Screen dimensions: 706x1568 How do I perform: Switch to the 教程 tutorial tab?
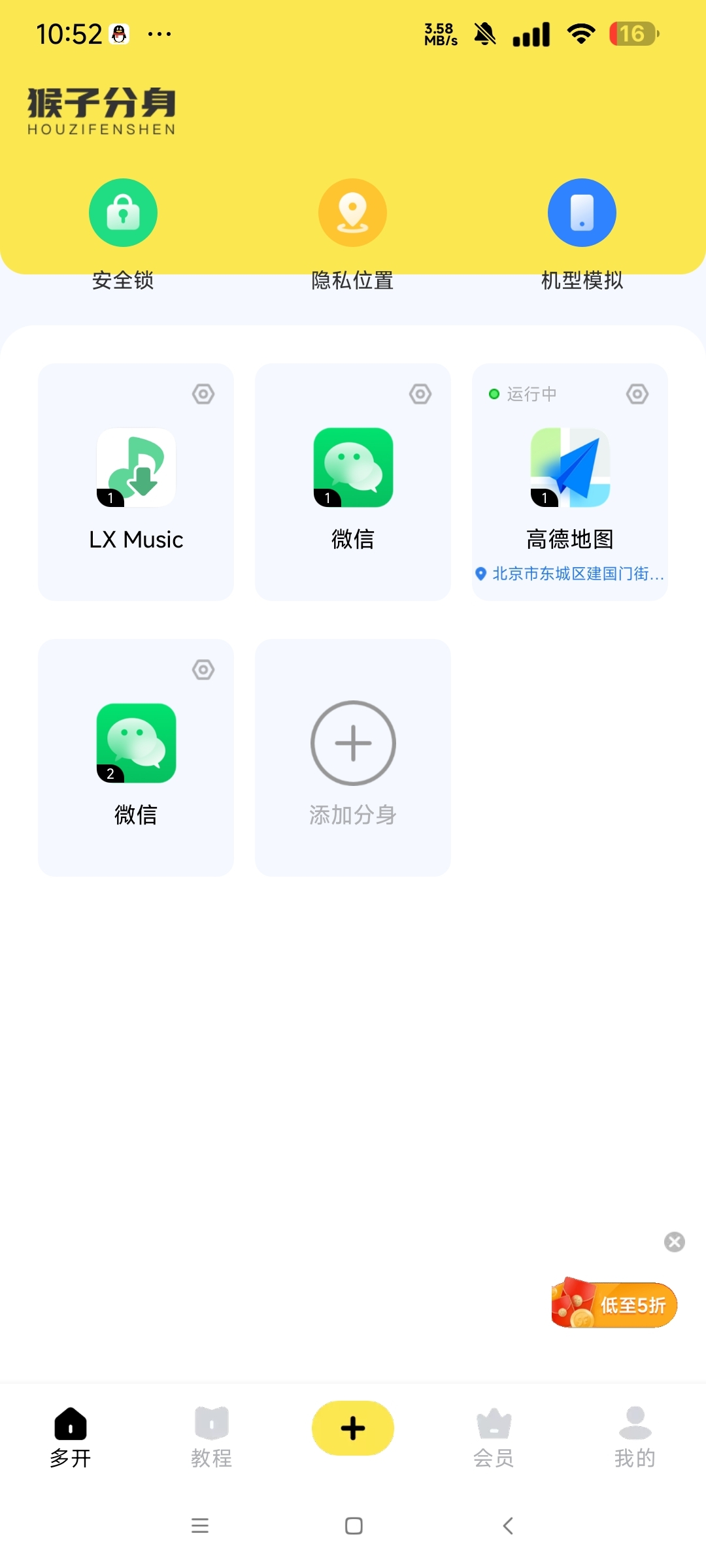pos(212,1438)
